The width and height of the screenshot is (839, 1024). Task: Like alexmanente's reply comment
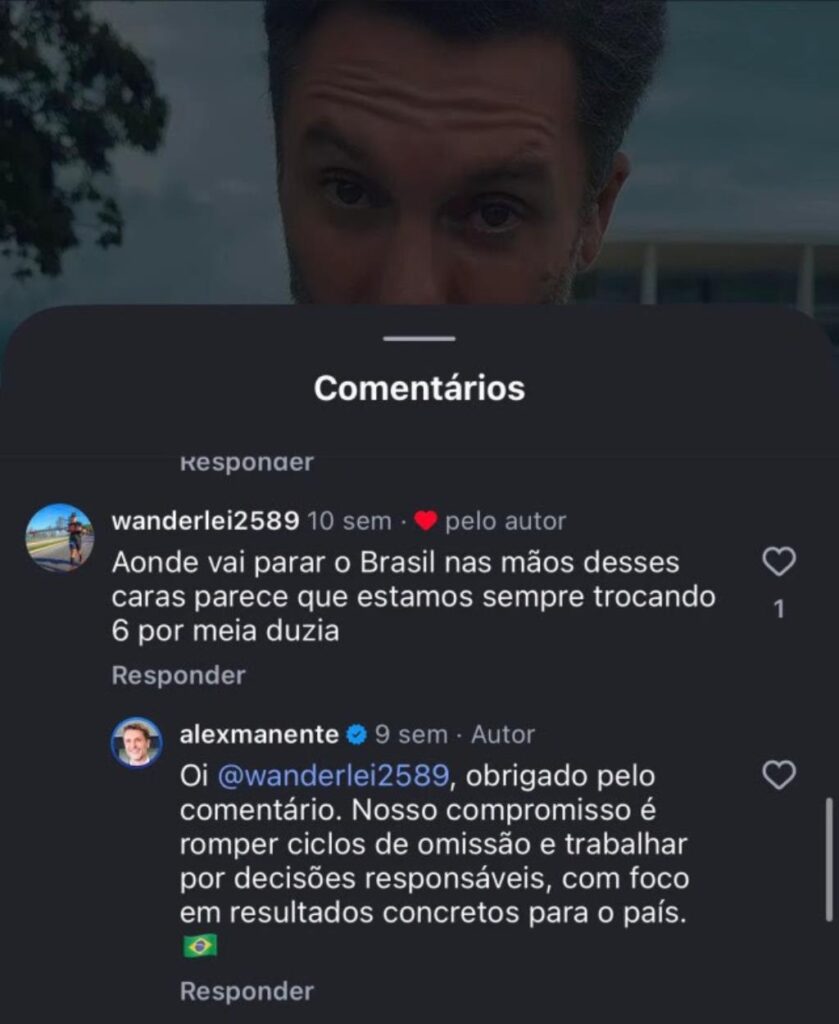click(x=778, y=775)
